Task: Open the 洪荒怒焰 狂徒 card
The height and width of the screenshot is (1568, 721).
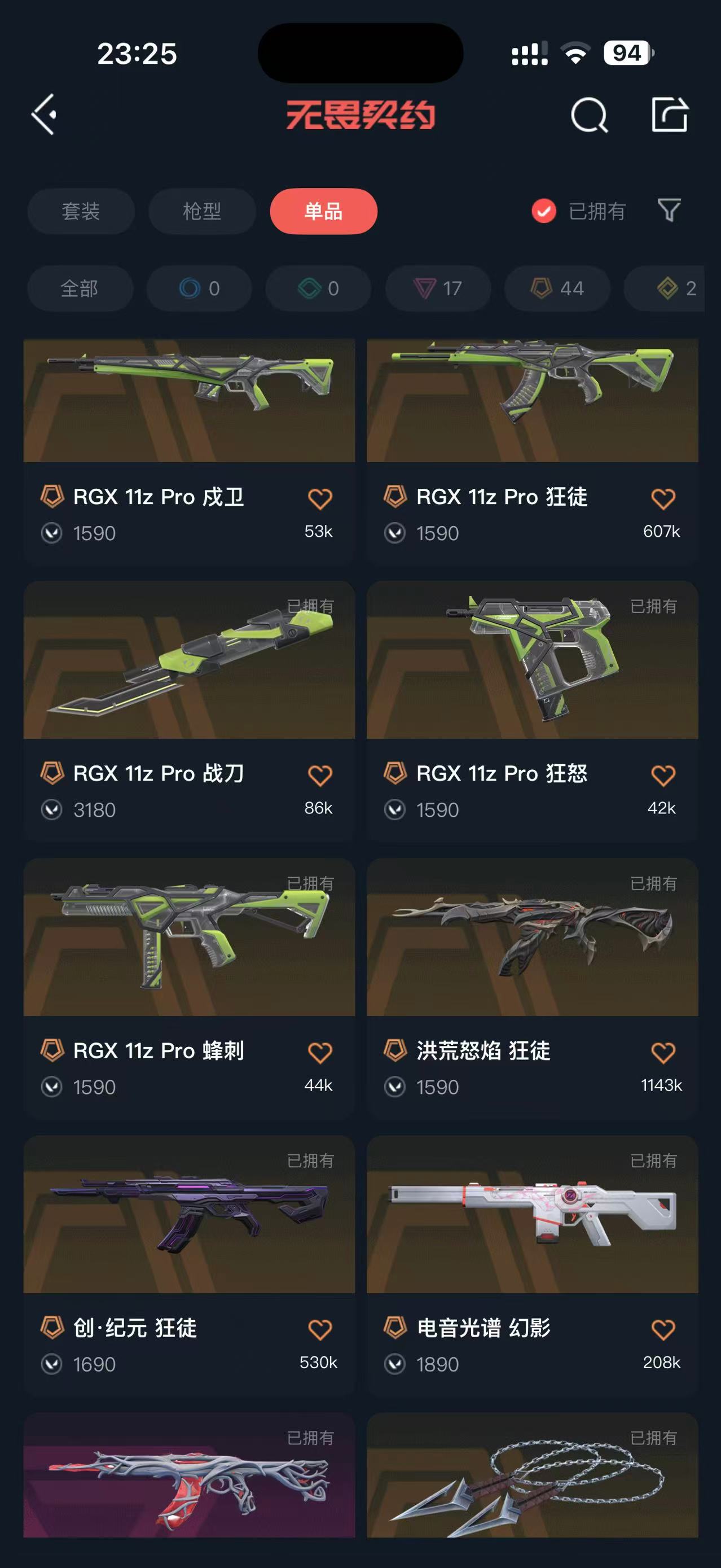Action: 533,988
